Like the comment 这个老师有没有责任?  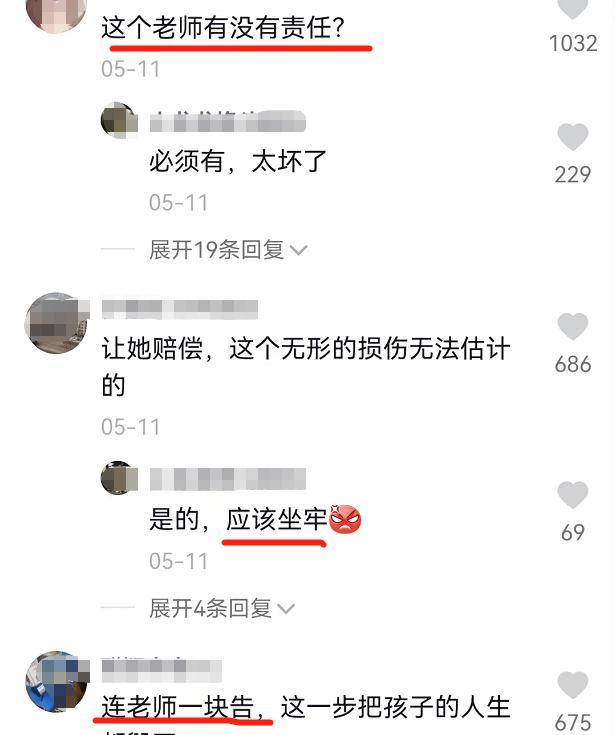tap(572, 8)
